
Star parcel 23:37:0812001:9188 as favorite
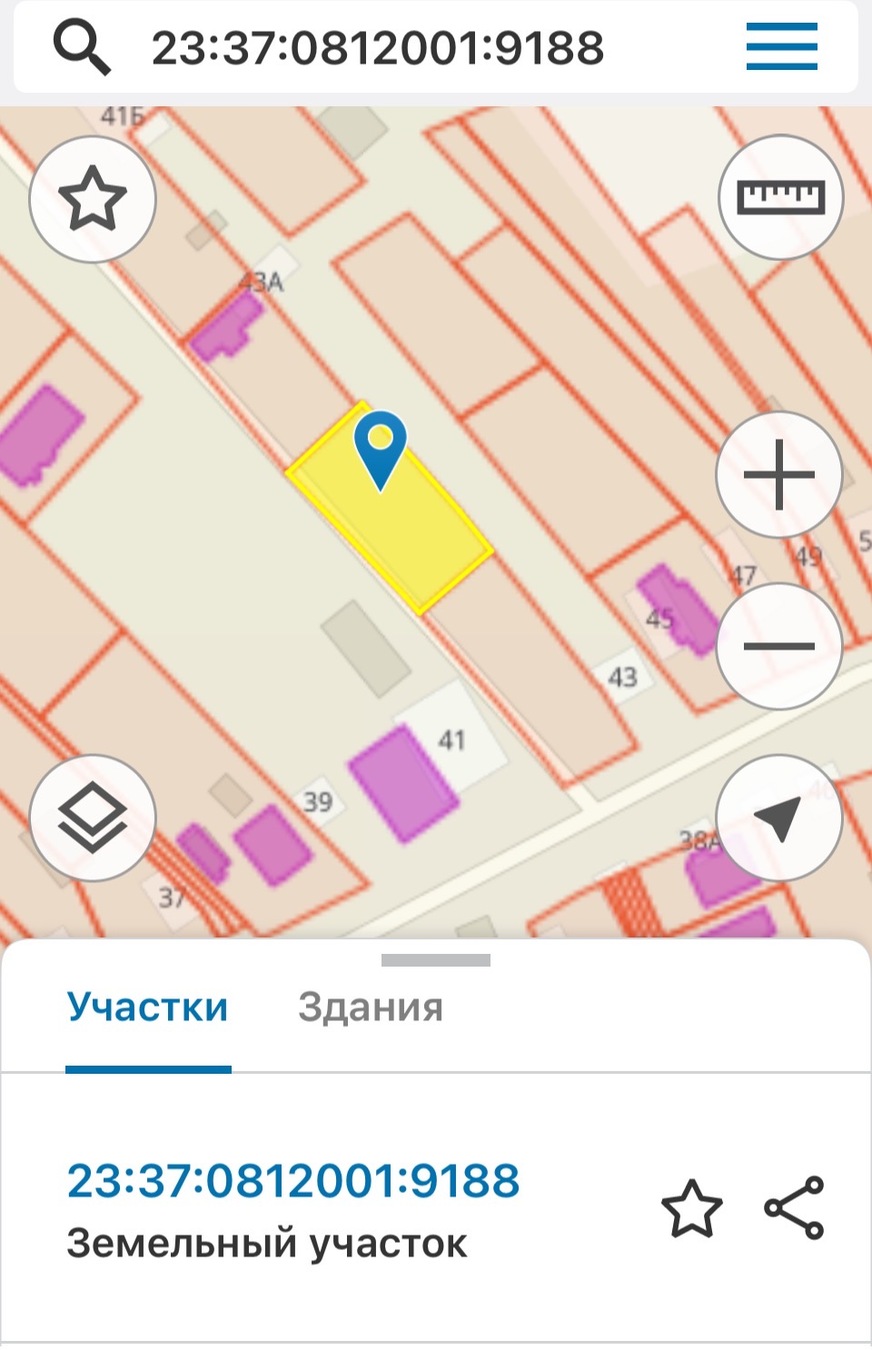692,1209
